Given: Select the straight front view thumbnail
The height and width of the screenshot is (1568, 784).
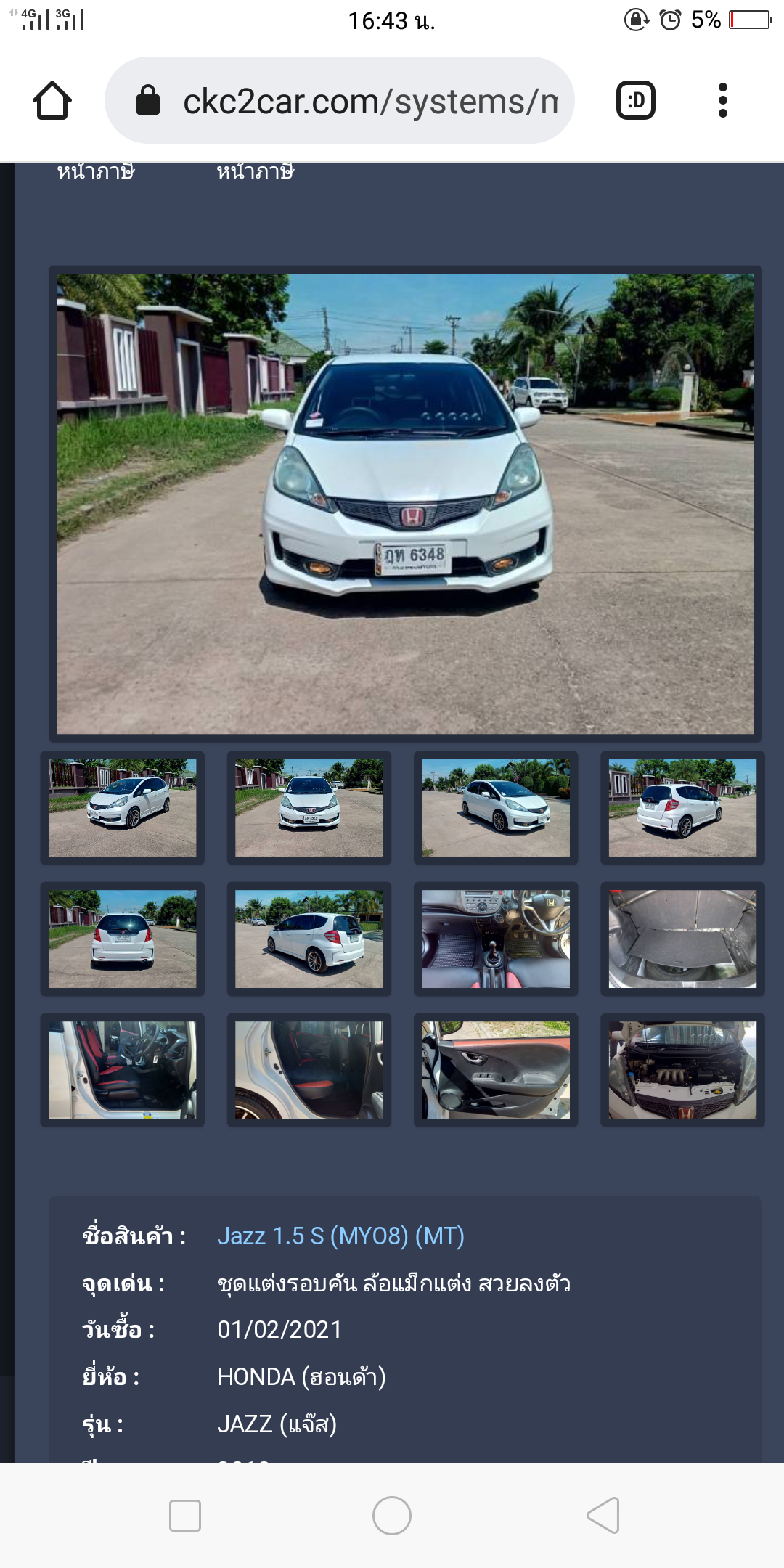Looking at the screenshot, I should tap(309, 807).
